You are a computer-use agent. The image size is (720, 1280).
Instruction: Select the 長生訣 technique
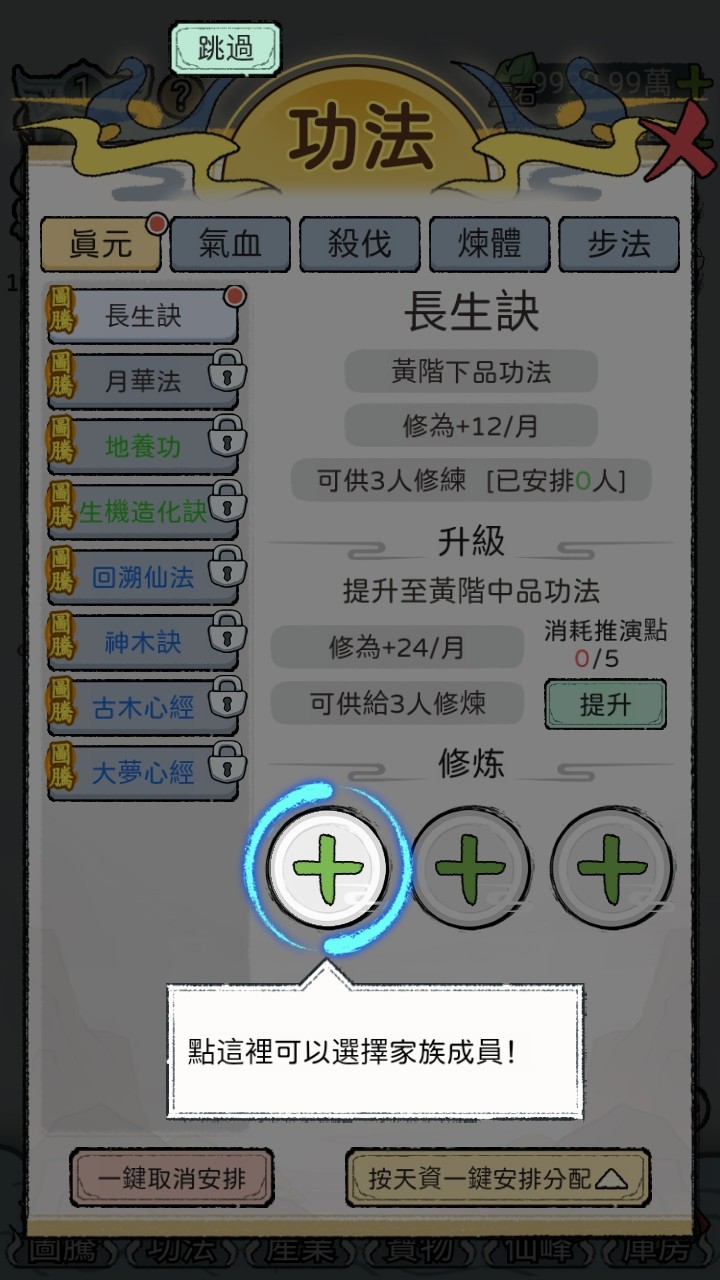pos(143,317)
